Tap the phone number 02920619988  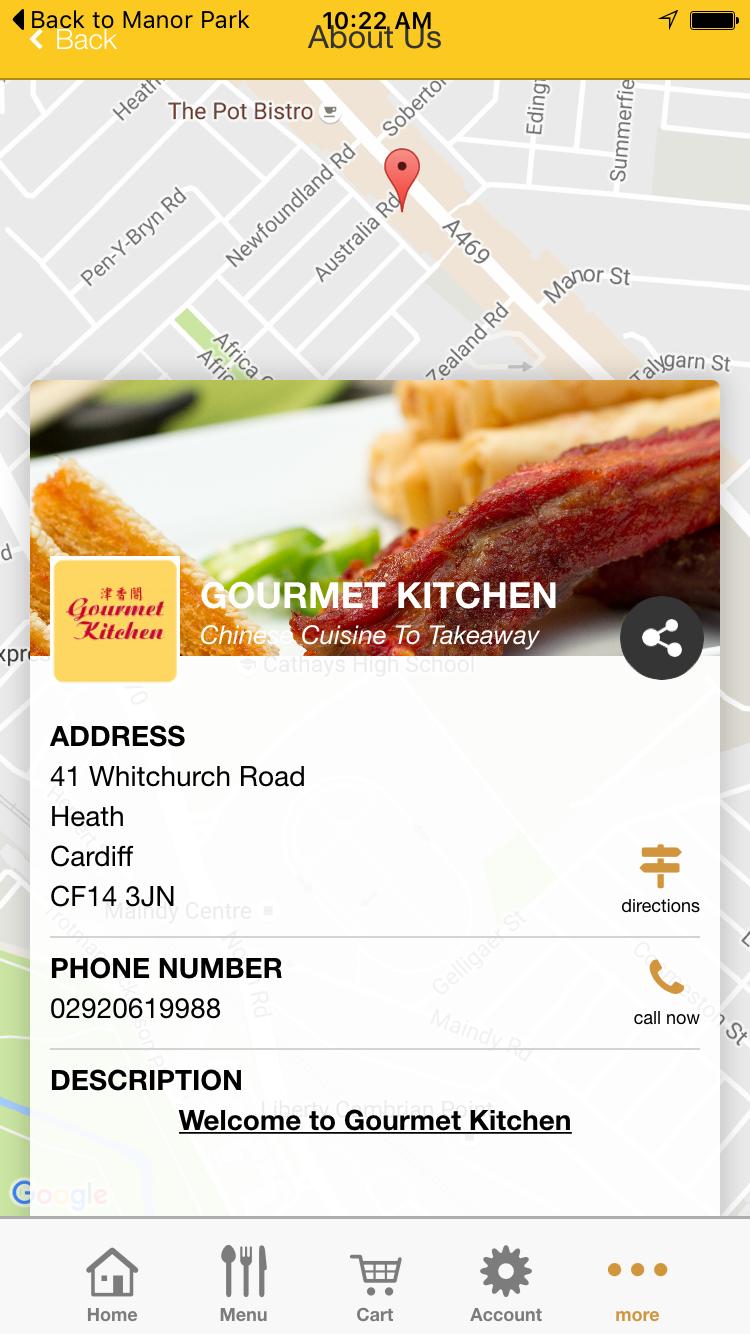coord(135,1009)
